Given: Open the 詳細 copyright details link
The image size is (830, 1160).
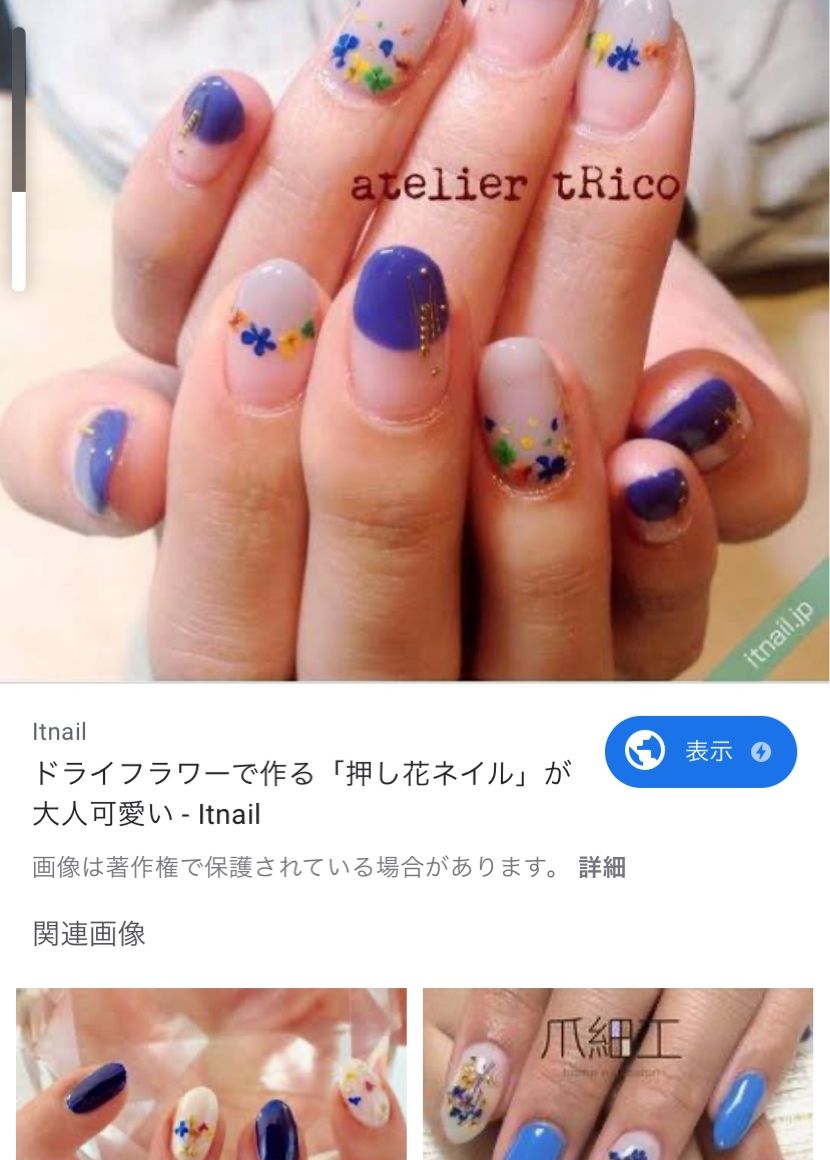Looking at the screenshot, I should [x=601, y=867].
